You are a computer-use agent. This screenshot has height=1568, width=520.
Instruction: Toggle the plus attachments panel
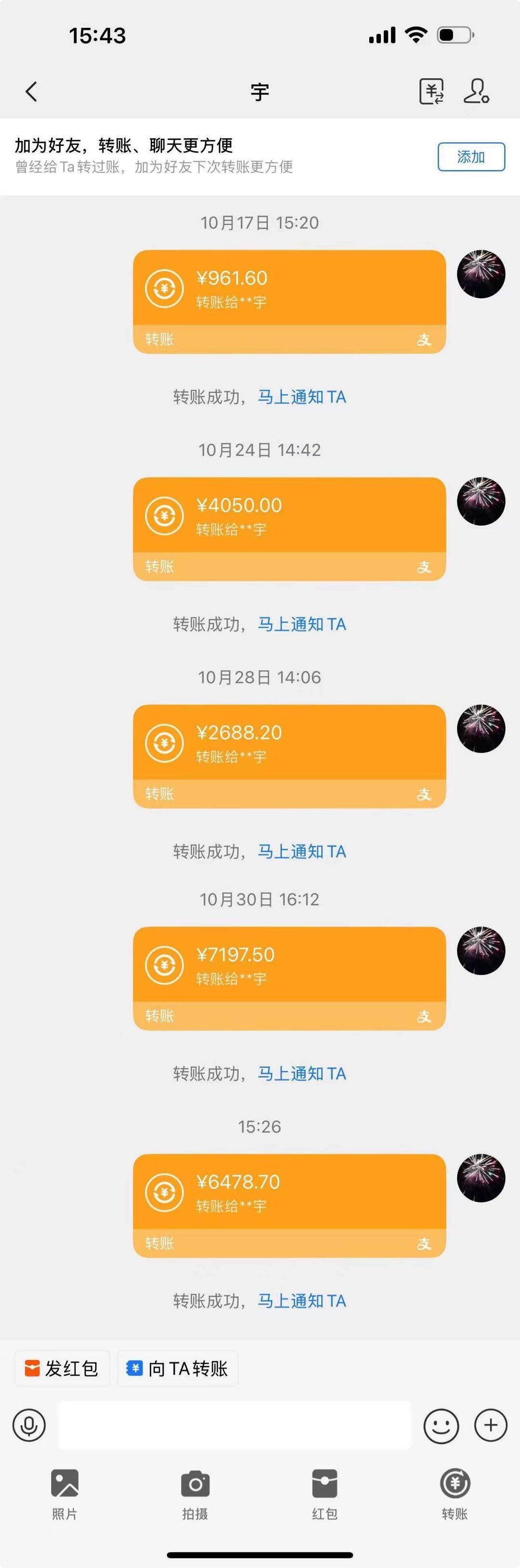point(491,1425)
